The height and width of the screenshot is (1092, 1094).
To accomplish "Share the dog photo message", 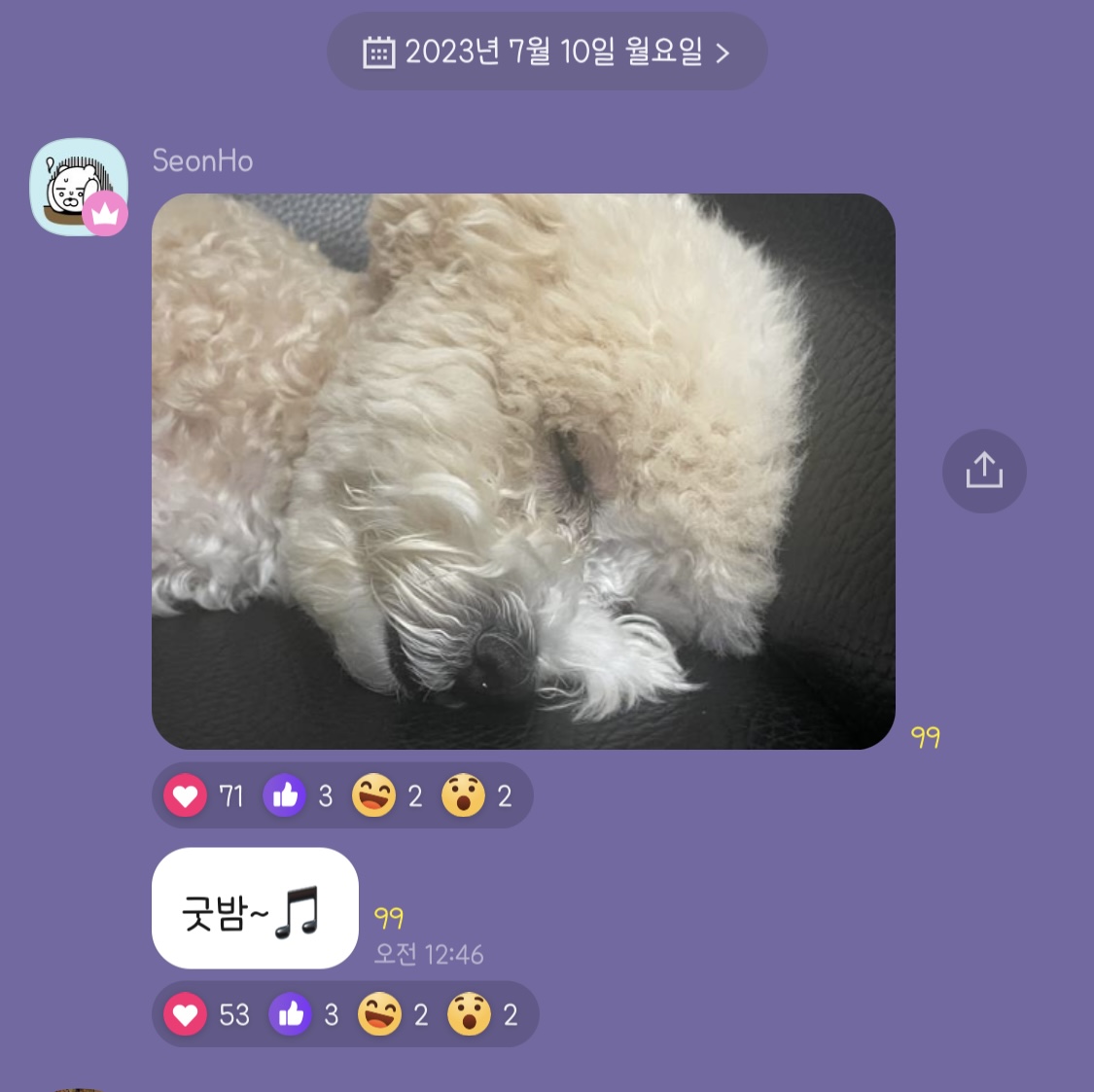I will (984, 472).
